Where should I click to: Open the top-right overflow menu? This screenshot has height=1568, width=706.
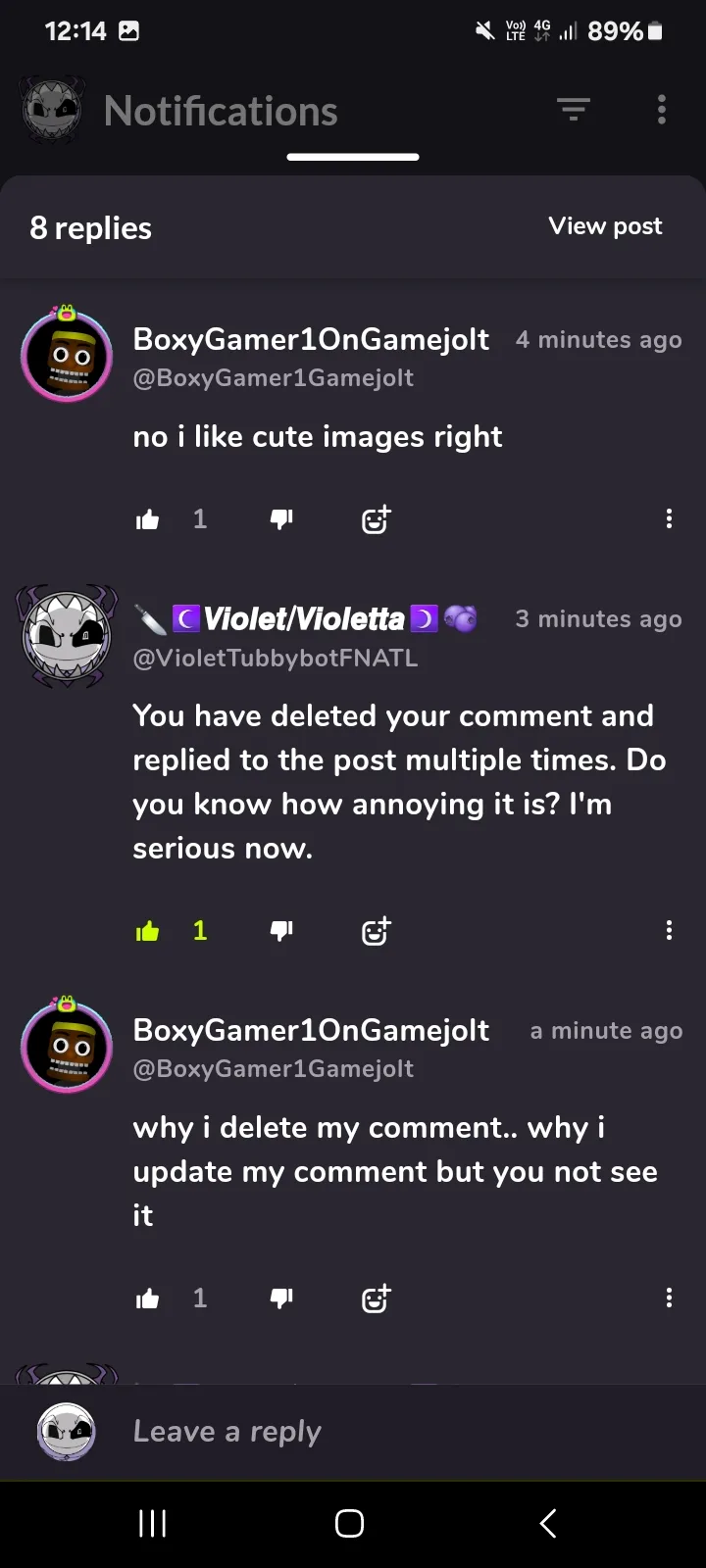click(662, 110)
